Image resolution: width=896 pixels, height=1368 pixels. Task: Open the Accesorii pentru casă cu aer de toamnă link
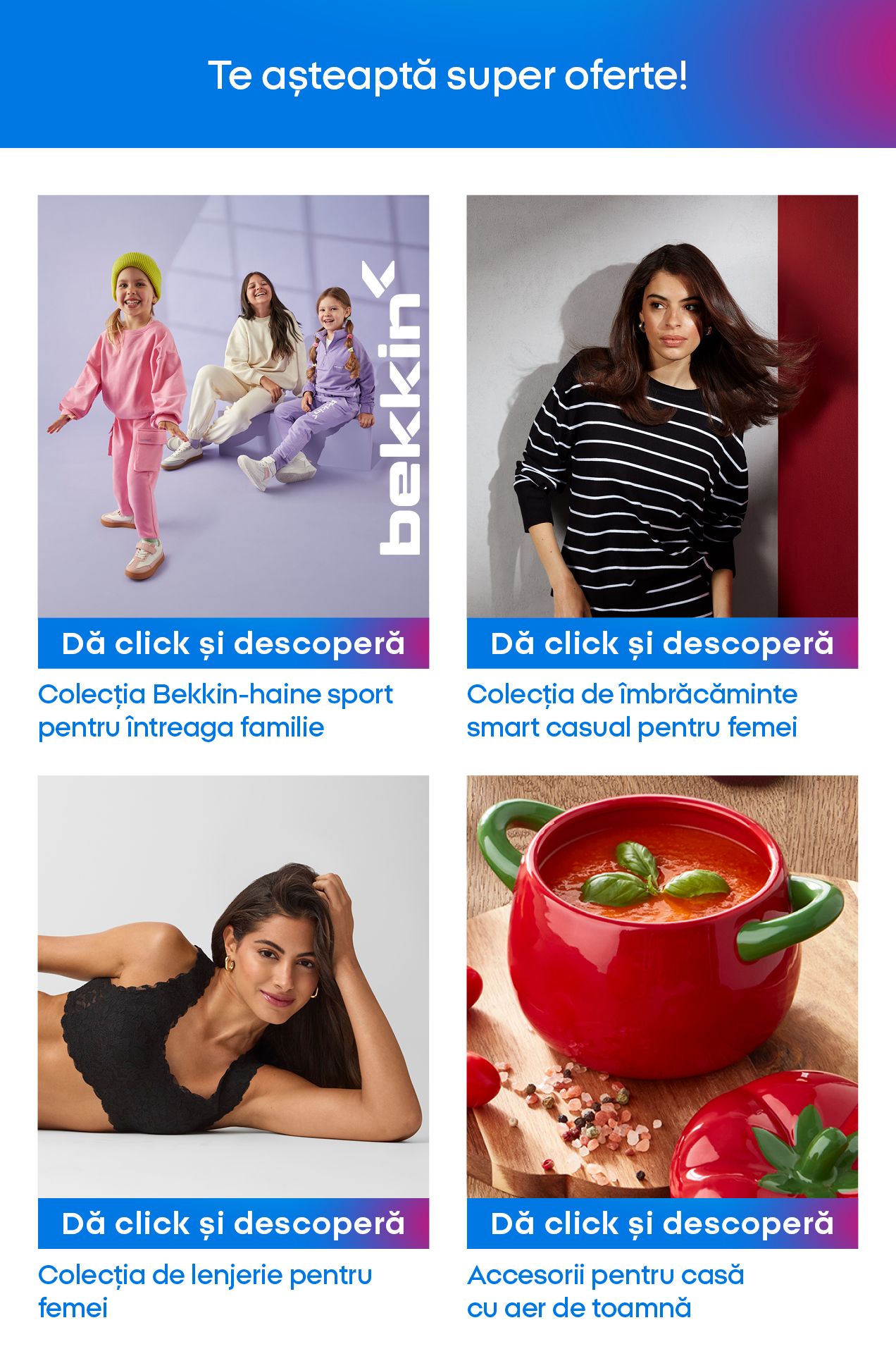pos(605,1290)
